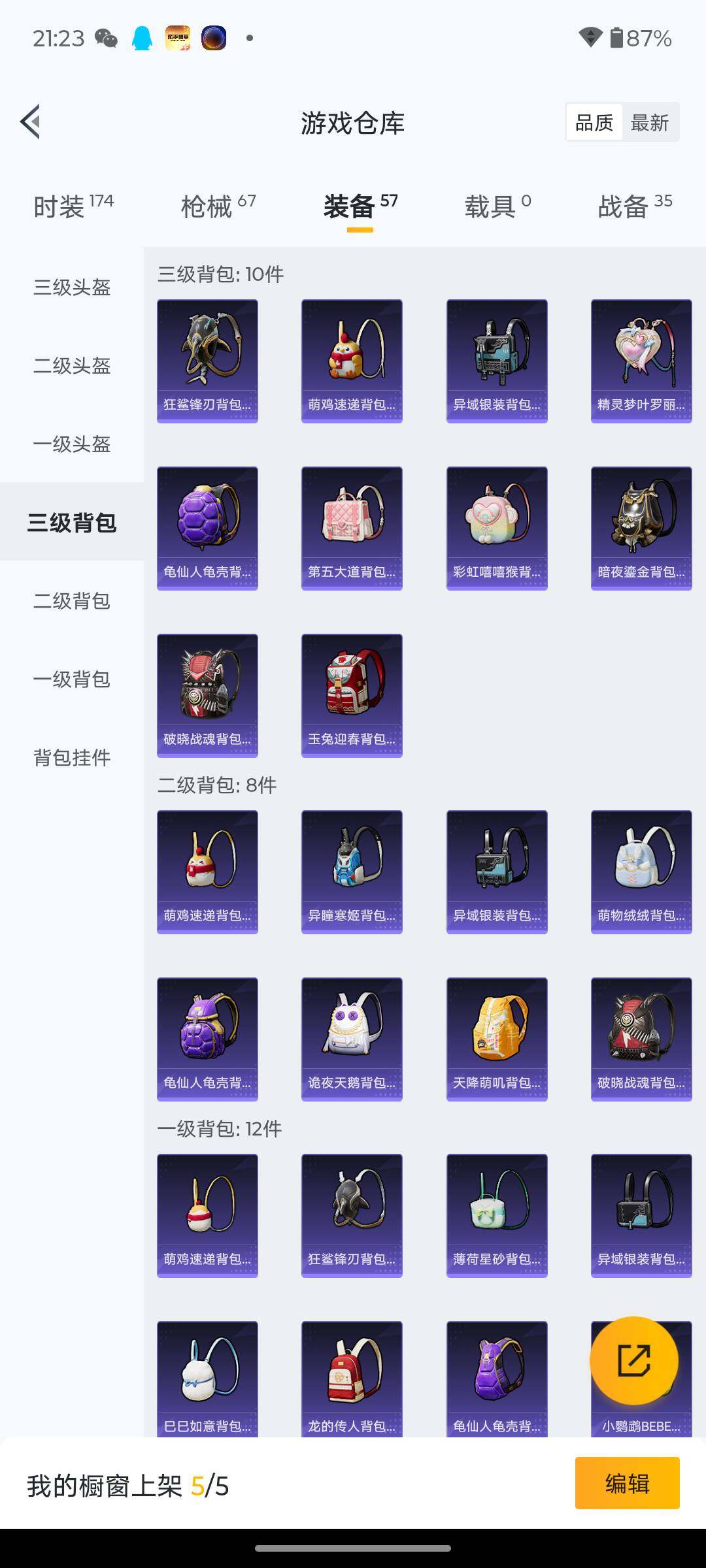Viewport: 706px width, 1568px height.
Task: Open the 薄荷星砂背包 item
Action: point(497,1215)
